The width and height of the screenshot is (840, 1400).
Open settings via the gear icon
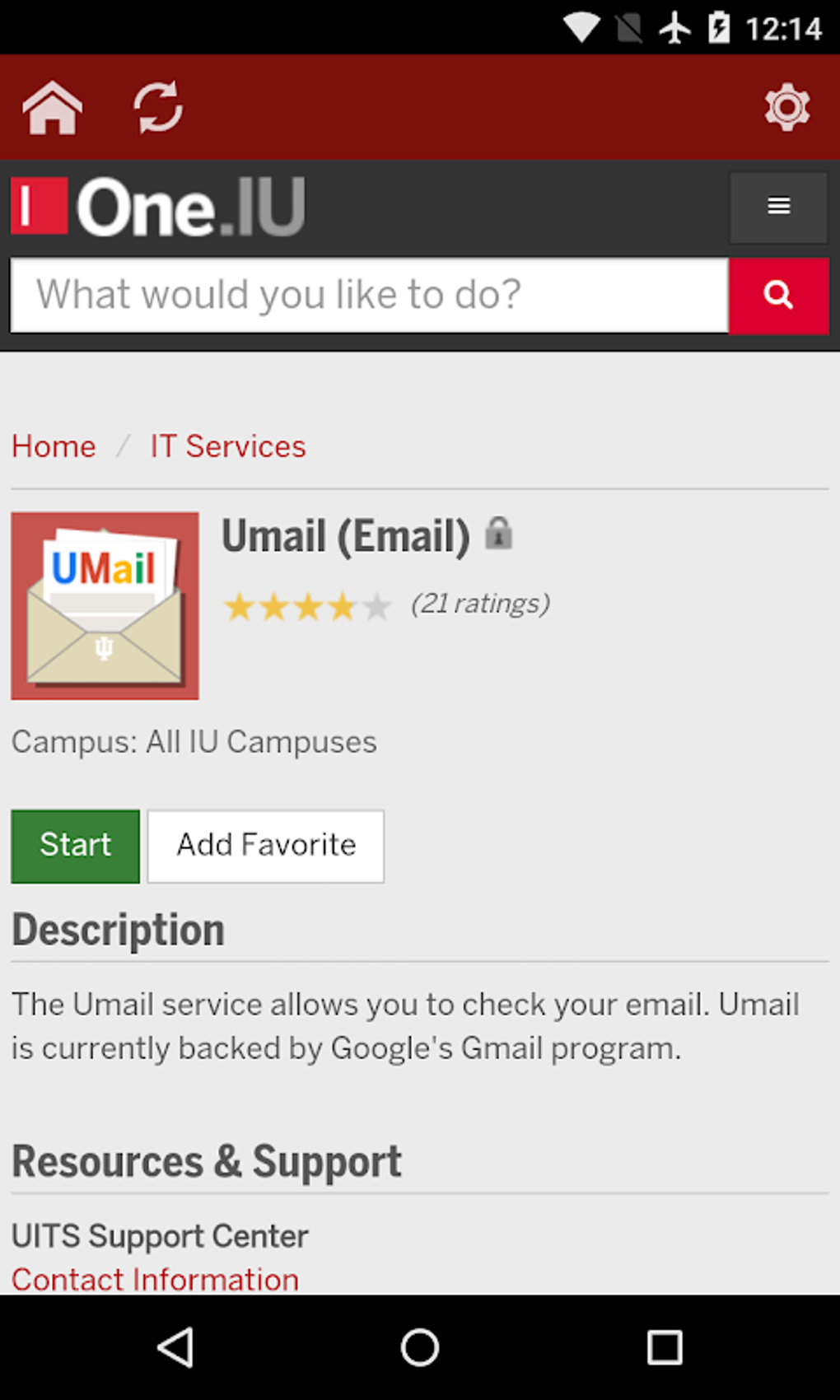pos(787,107)
